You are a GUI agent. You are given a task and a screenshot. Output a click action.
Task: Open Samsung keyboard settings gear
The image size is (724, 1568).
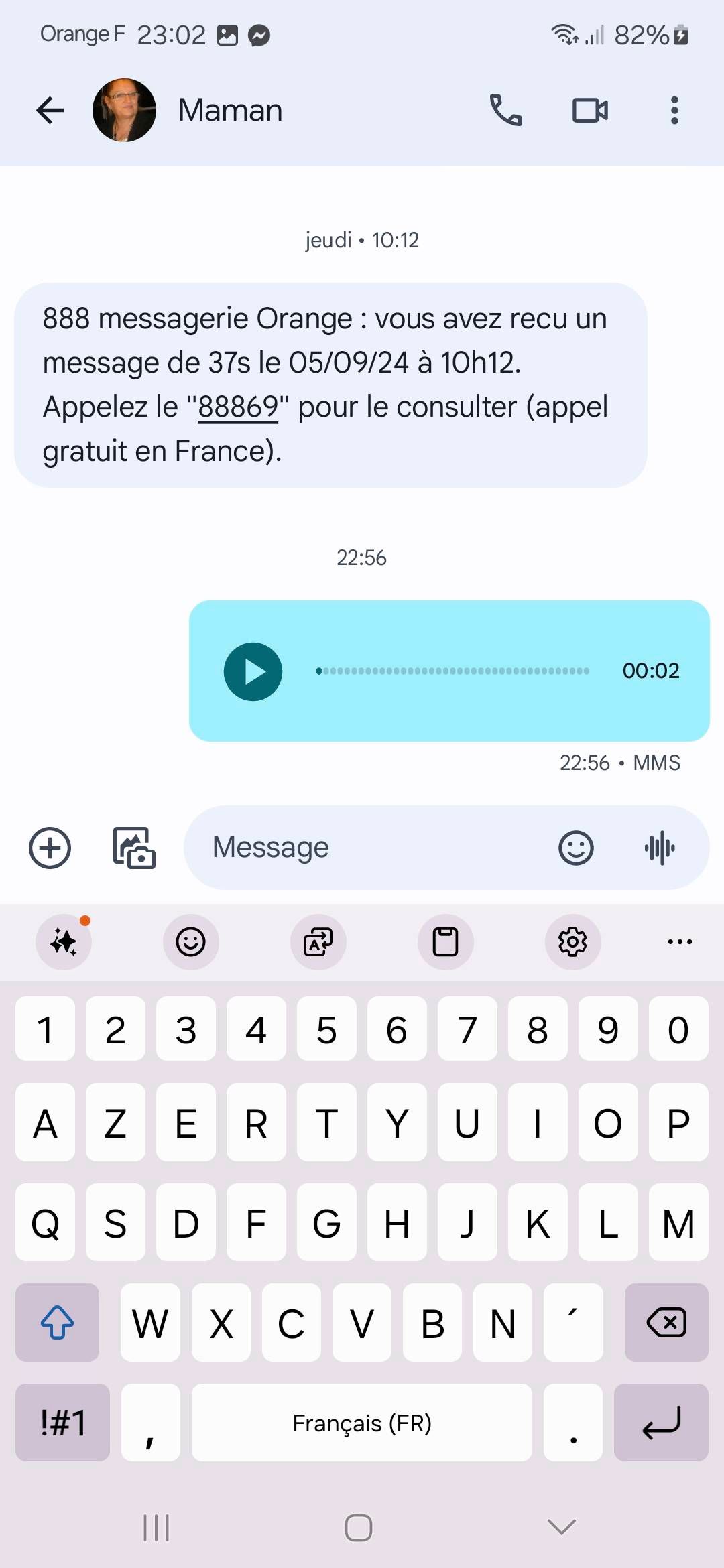click(572, 942)
